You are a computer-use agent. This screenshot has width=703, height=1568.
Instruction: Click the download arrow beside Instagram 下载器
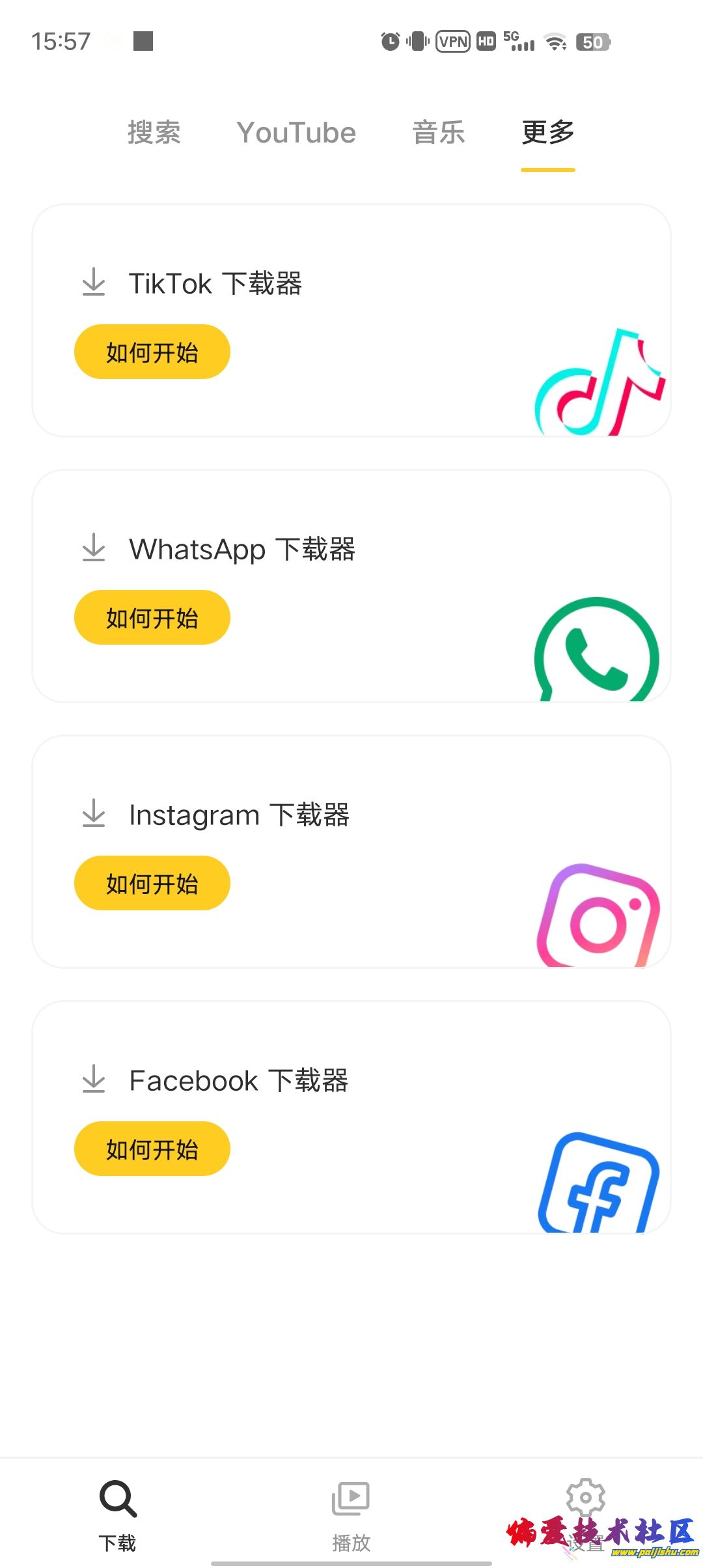click(94, 813)
